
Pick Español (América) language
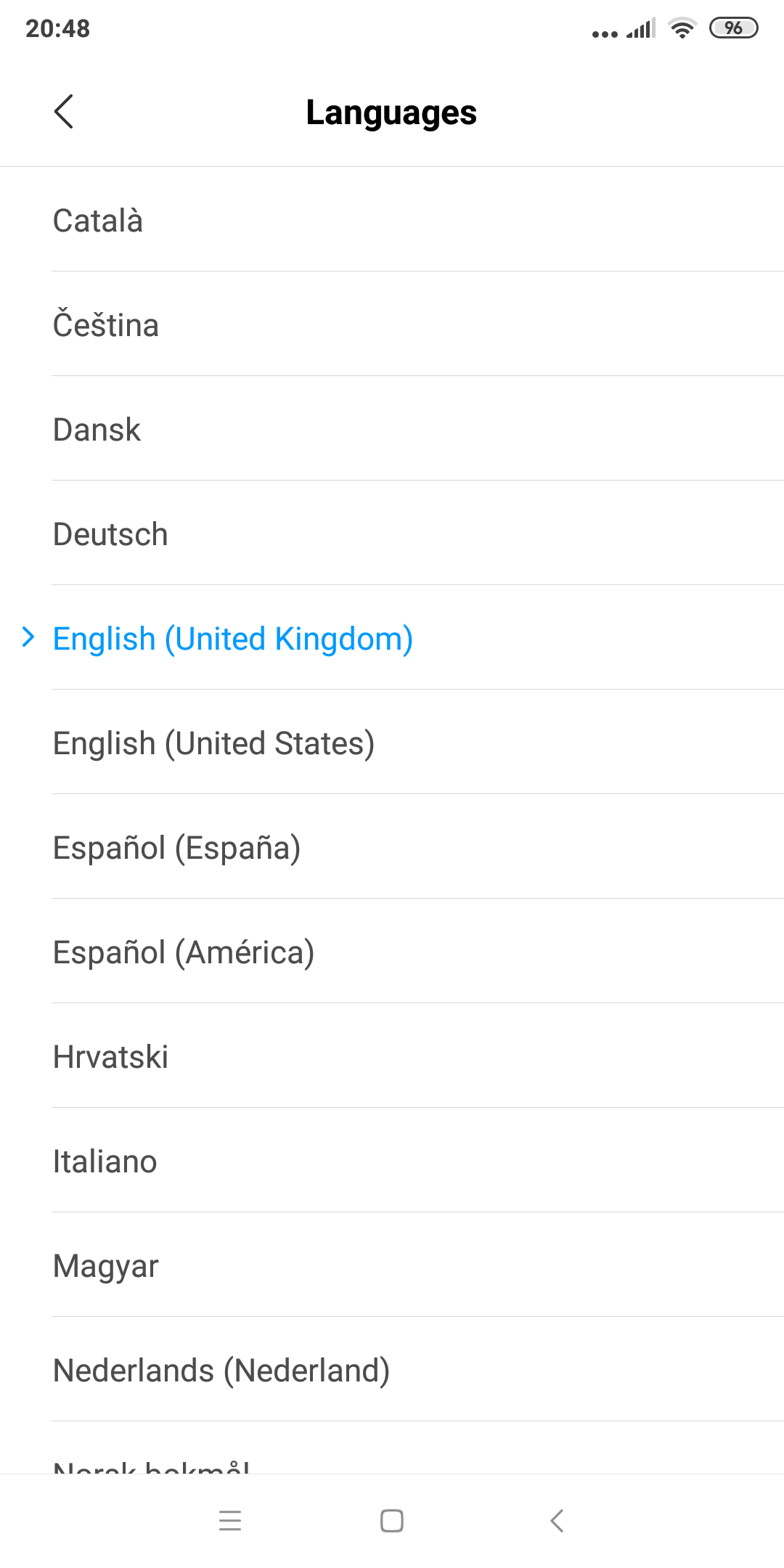[x=392, y=952]
